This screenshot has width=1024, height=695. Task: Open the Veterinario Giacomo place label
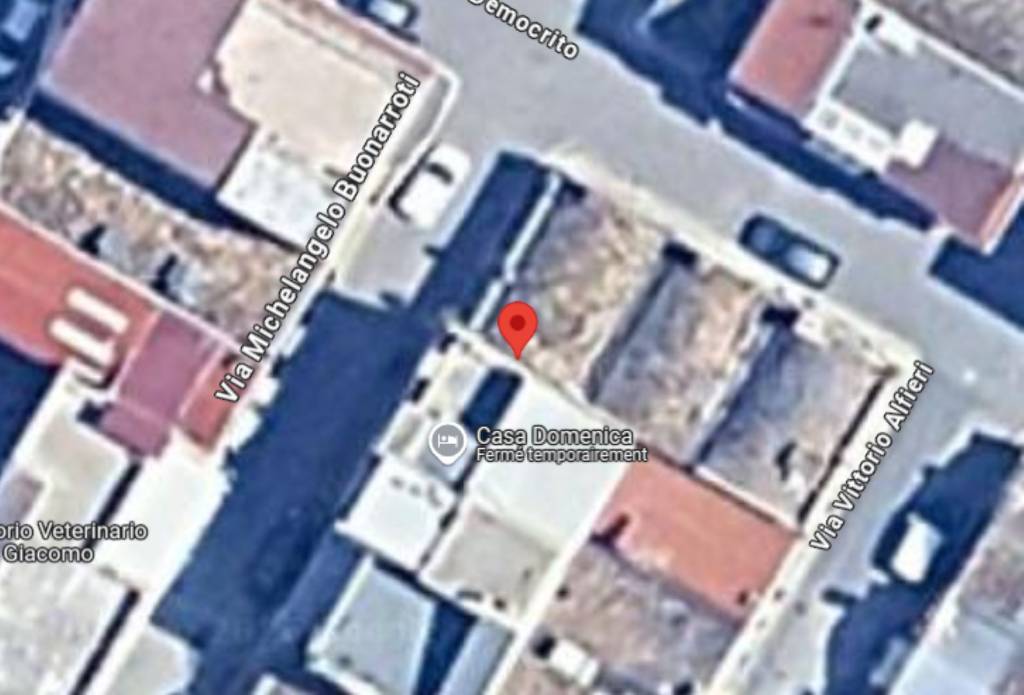[72, 541]
